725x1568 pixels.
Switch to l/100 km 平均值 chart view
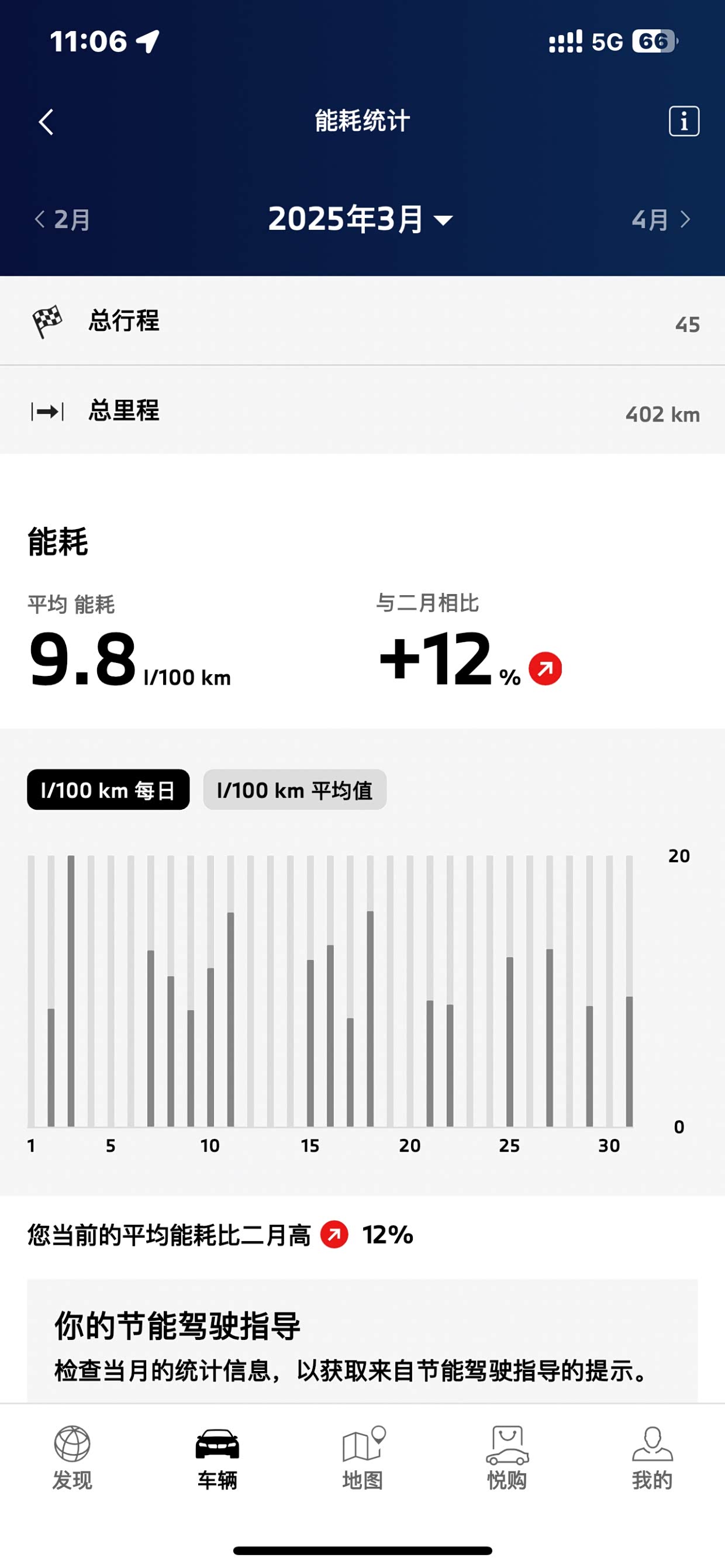(295, 790)
